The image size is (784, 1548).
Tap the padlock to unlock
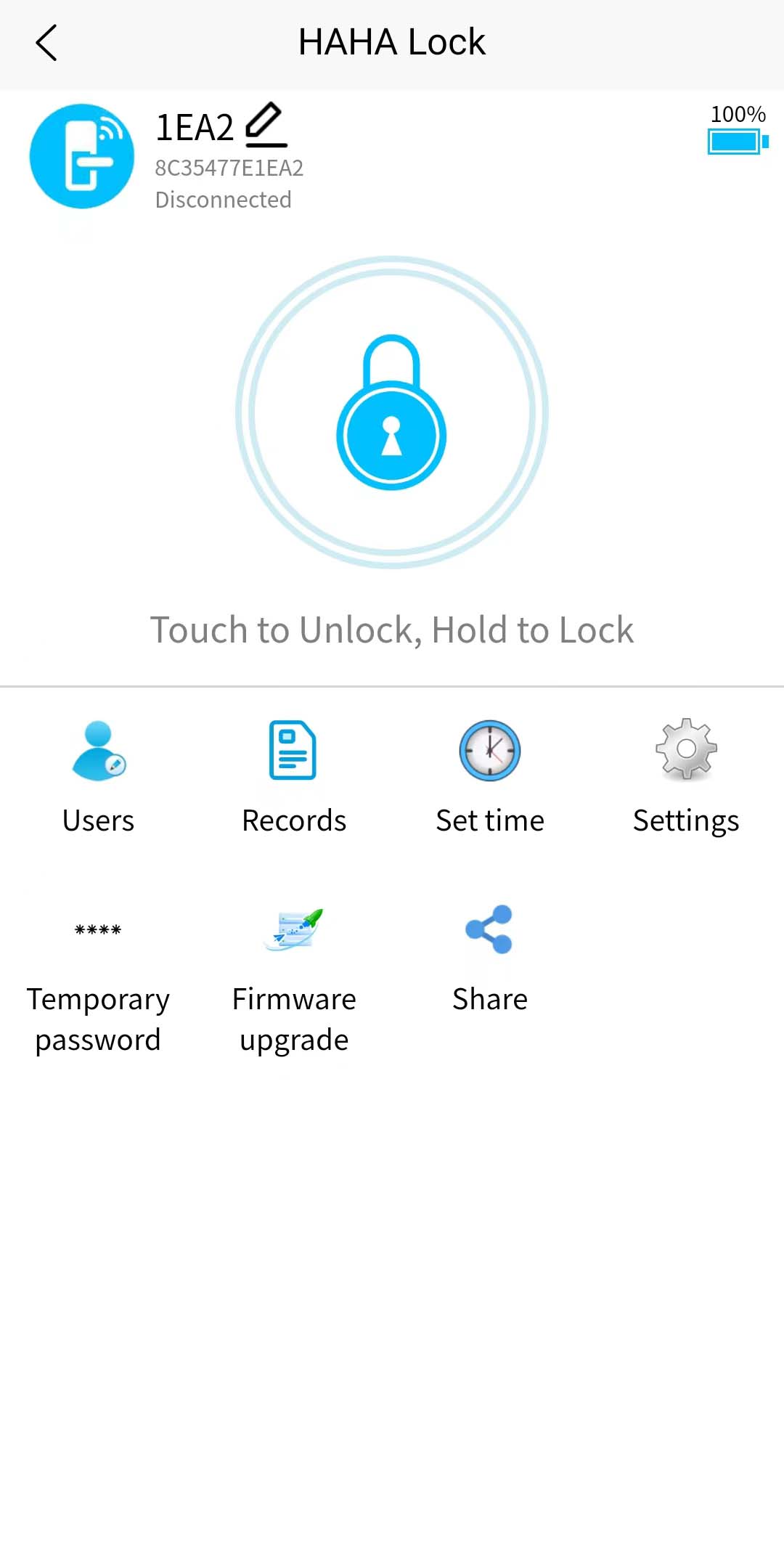392,412
